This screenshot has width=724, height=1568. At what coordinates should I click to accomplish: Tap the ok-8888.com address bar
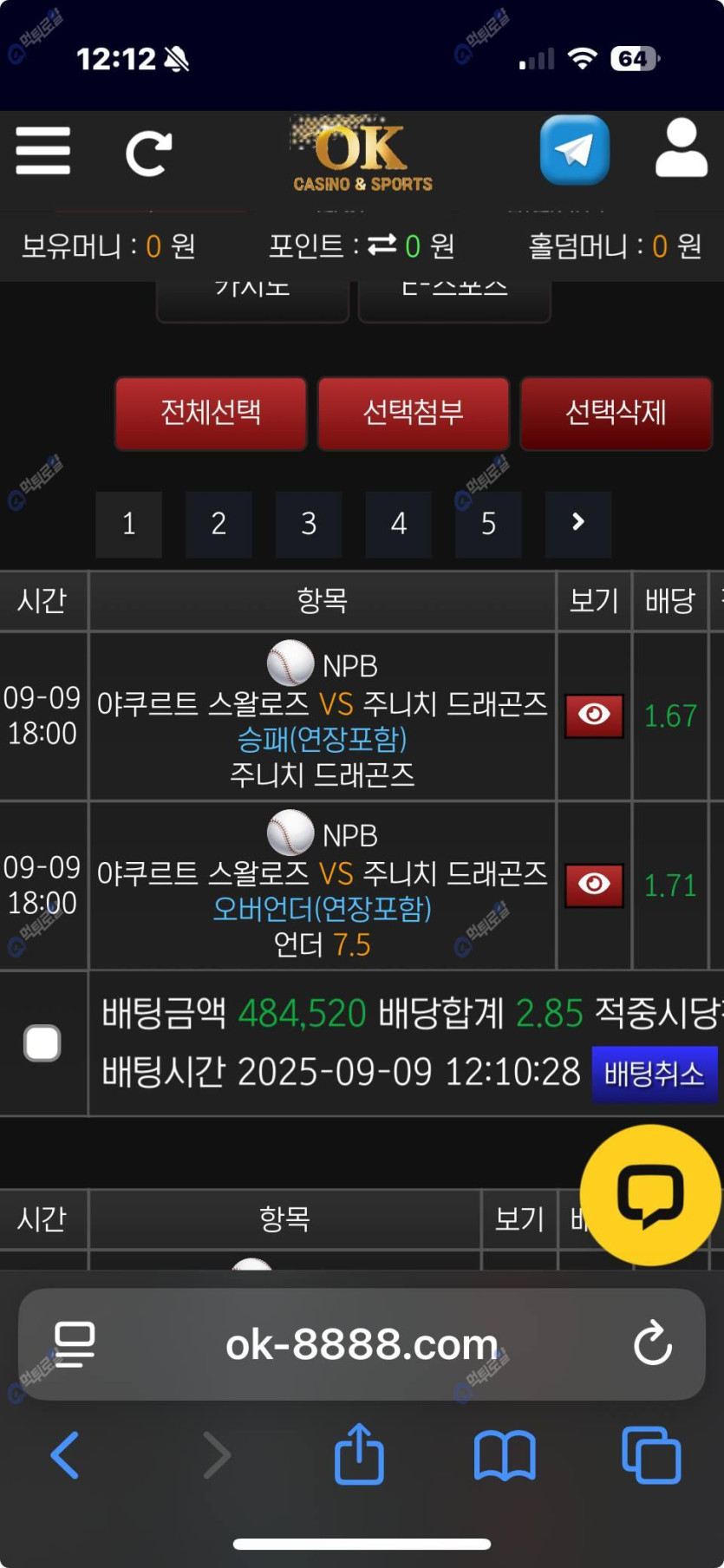(361, 1344)
